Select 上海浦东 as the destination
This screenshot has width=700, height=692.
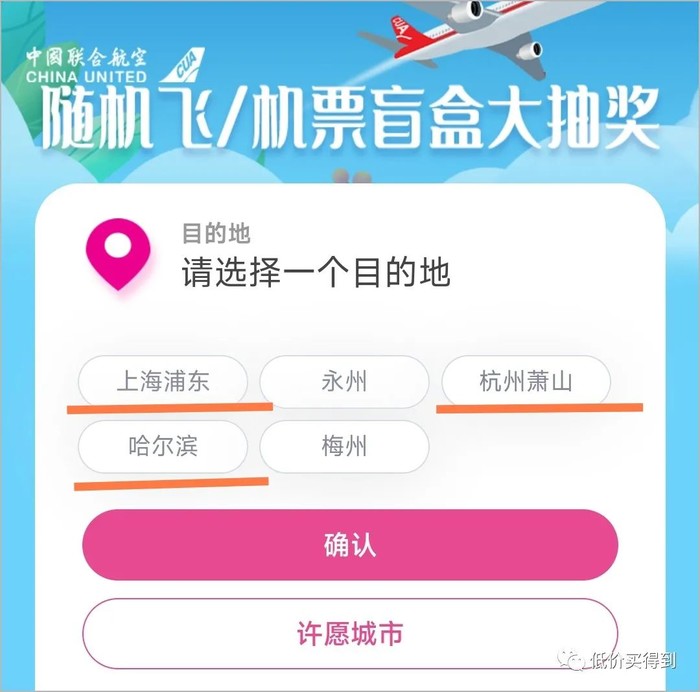pyautogui.click(x=163, y=381)
